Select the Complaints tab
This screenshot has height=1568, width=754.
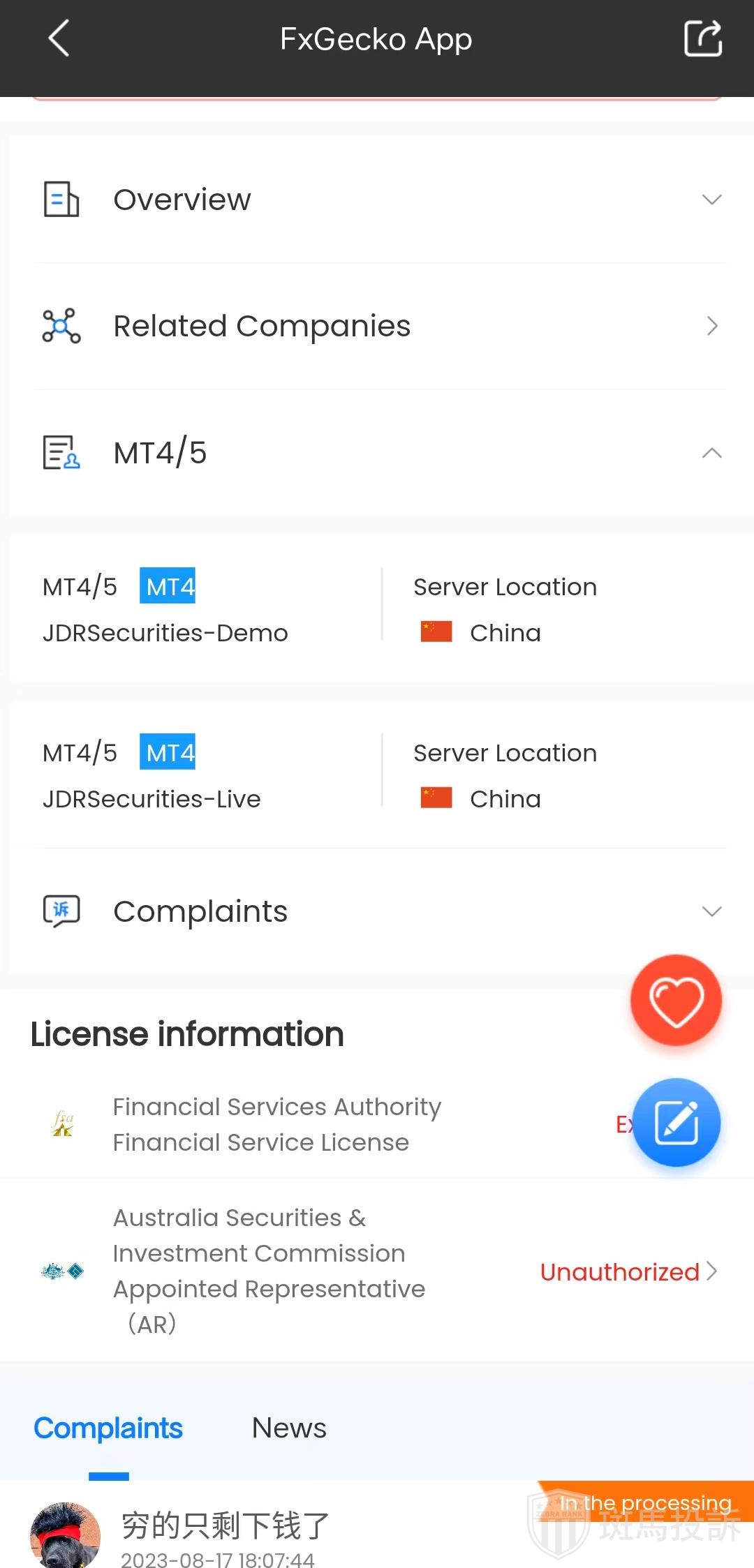108,1428
